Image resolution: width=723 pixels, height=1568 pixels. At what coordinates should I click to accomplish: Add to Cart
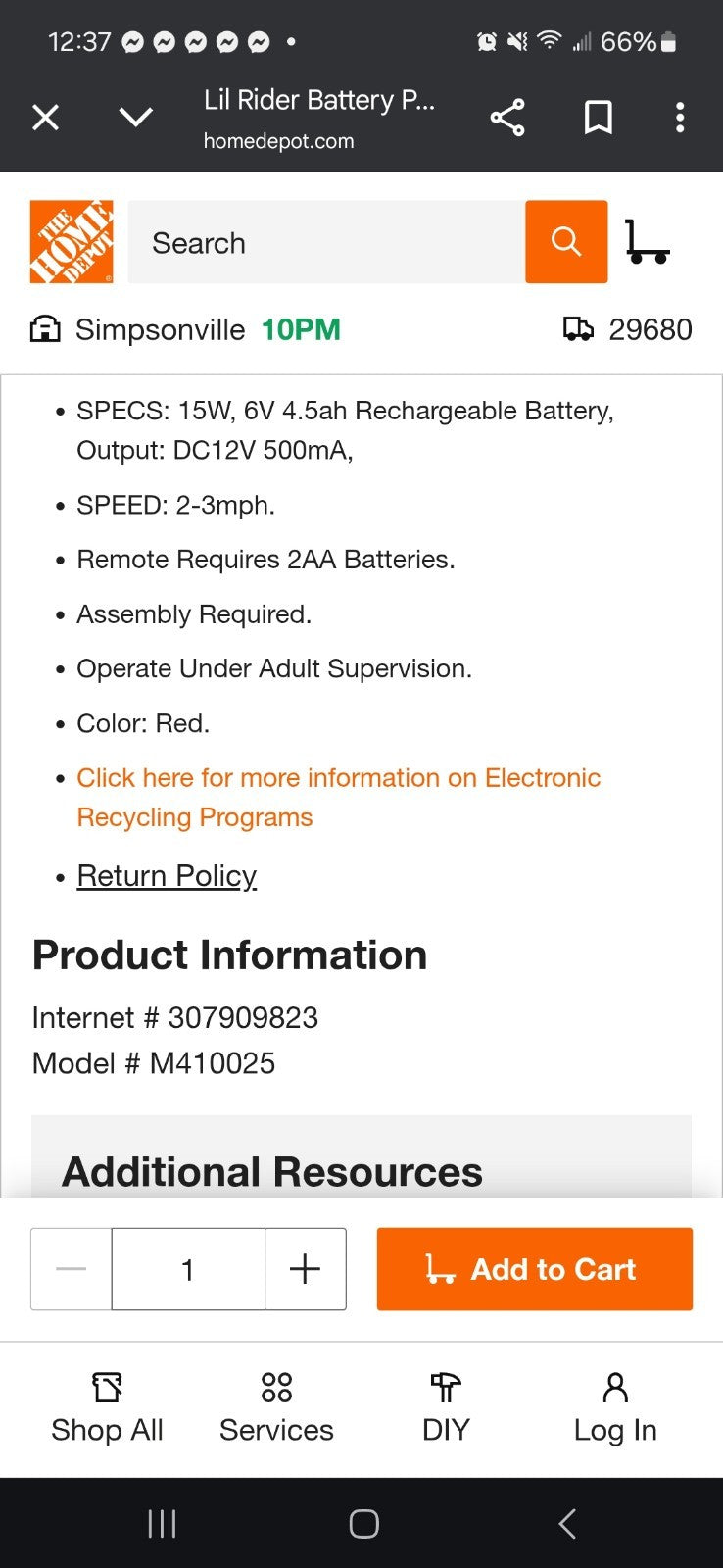point(534,1269)
